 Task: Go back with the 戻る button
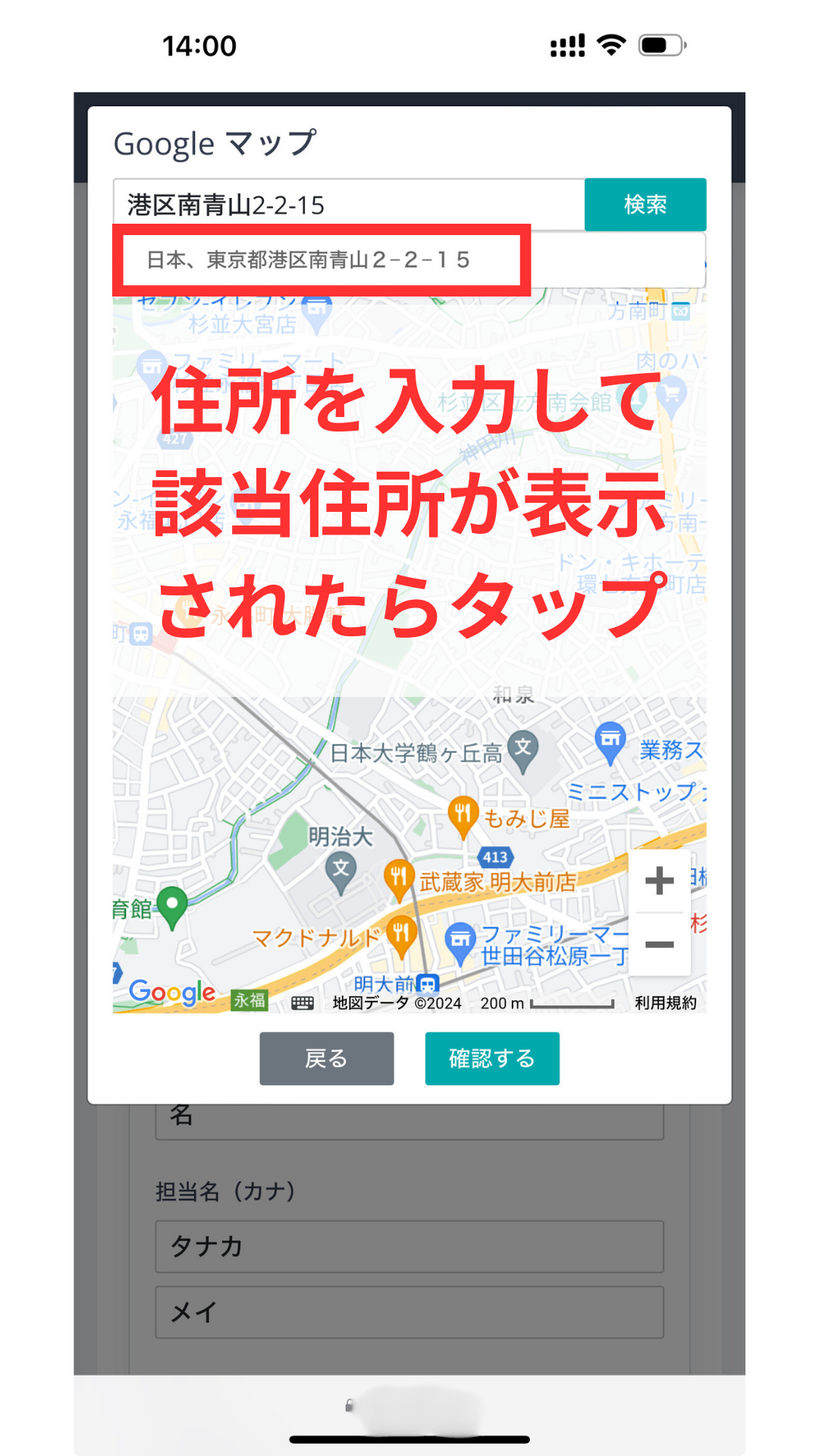point(326,1058)
